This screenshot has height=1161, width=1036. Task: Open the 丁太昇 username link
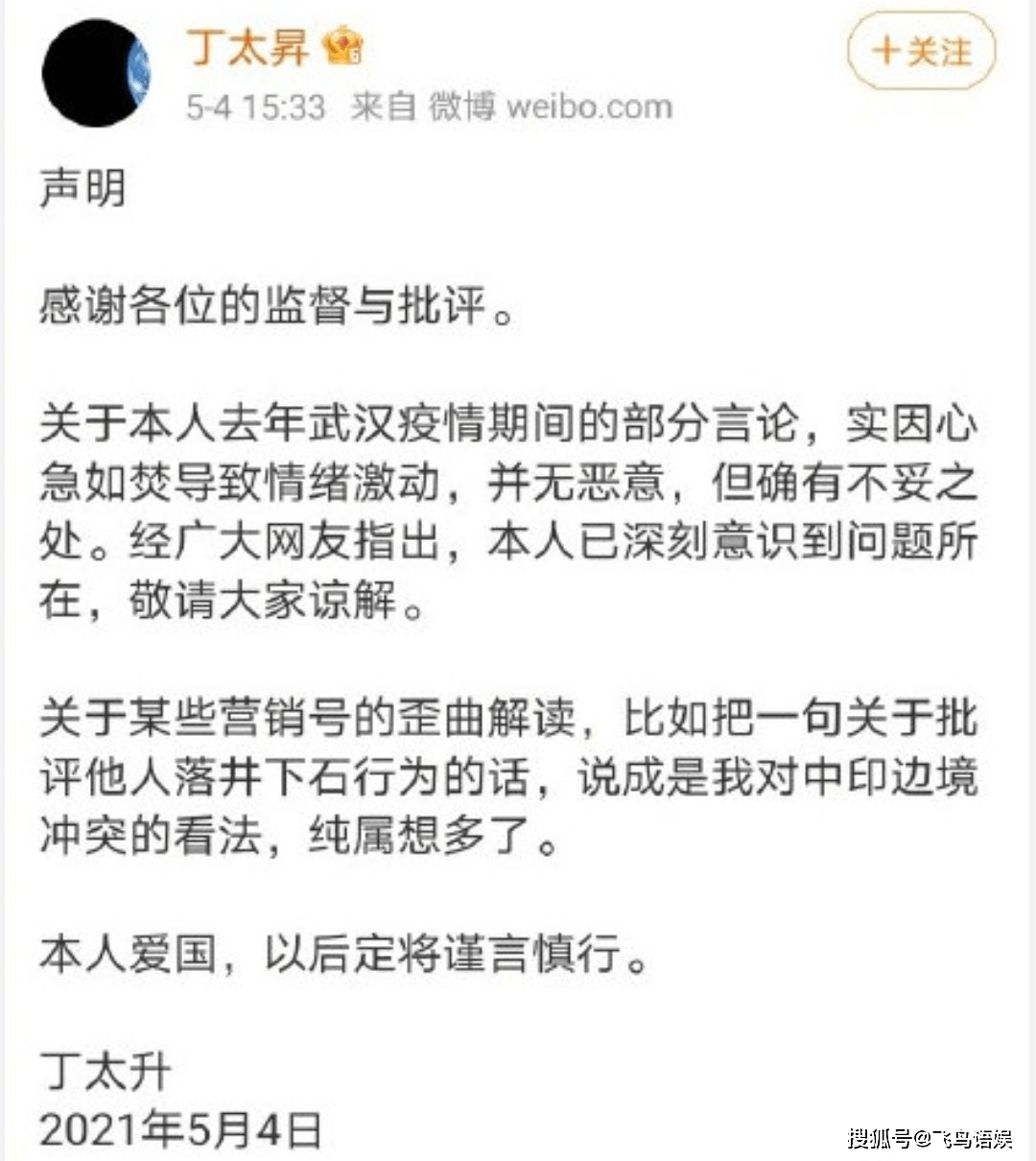[247, 48]
